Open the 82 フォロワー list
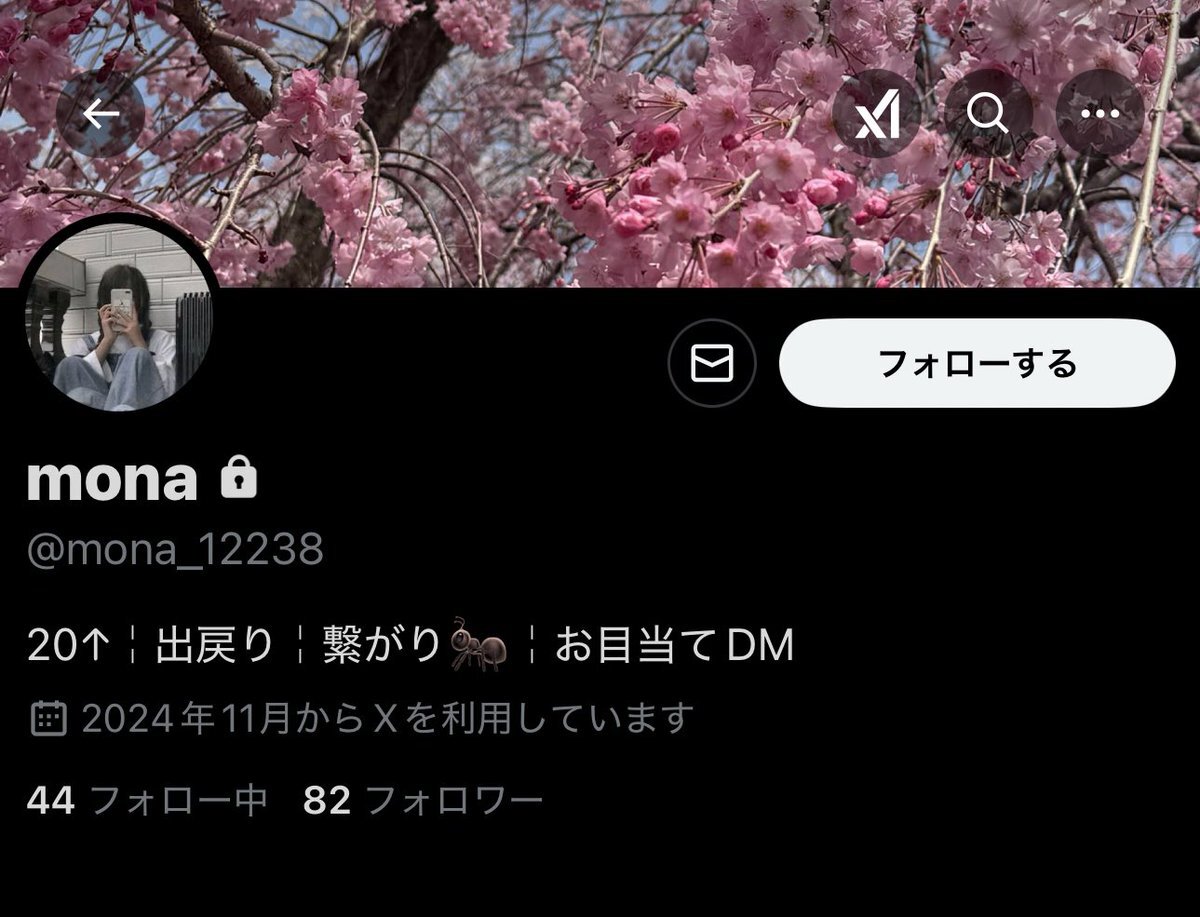Viewport: 1200px width, 917px height. (x=422, y=800)
